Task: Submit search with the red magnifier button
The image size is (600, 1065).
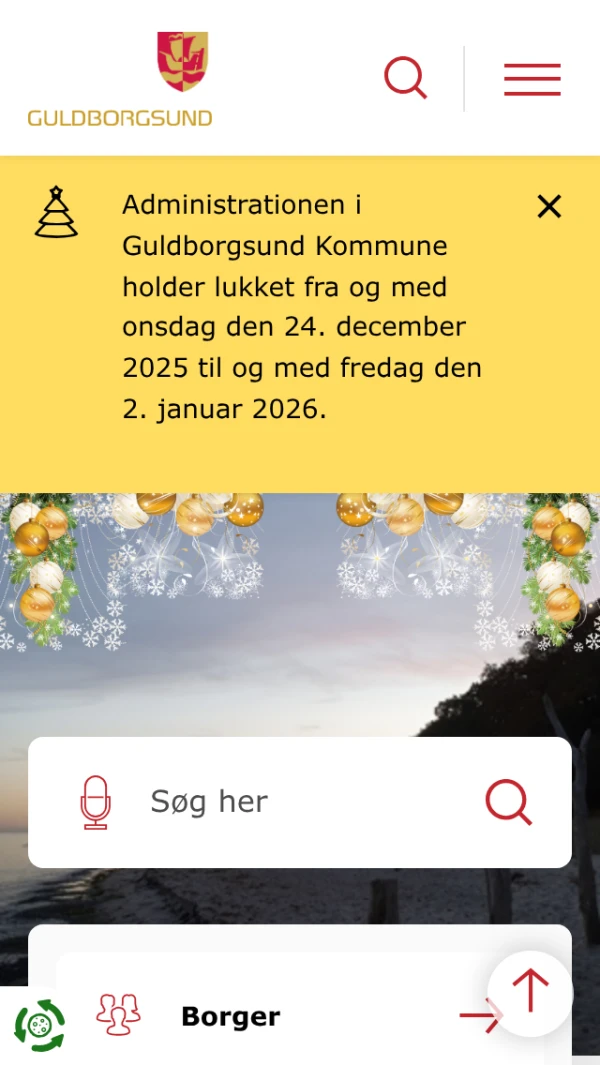Action: pyautogui.click(x=508, y=802)
